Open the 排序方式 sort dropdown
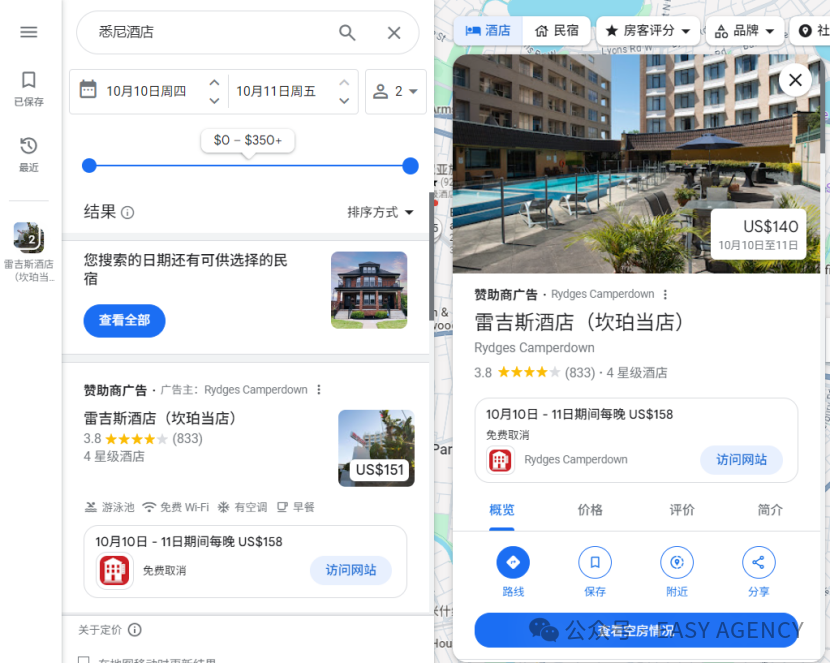The height and width of the screenshot is (663, 830). click(x=380, y=212)
